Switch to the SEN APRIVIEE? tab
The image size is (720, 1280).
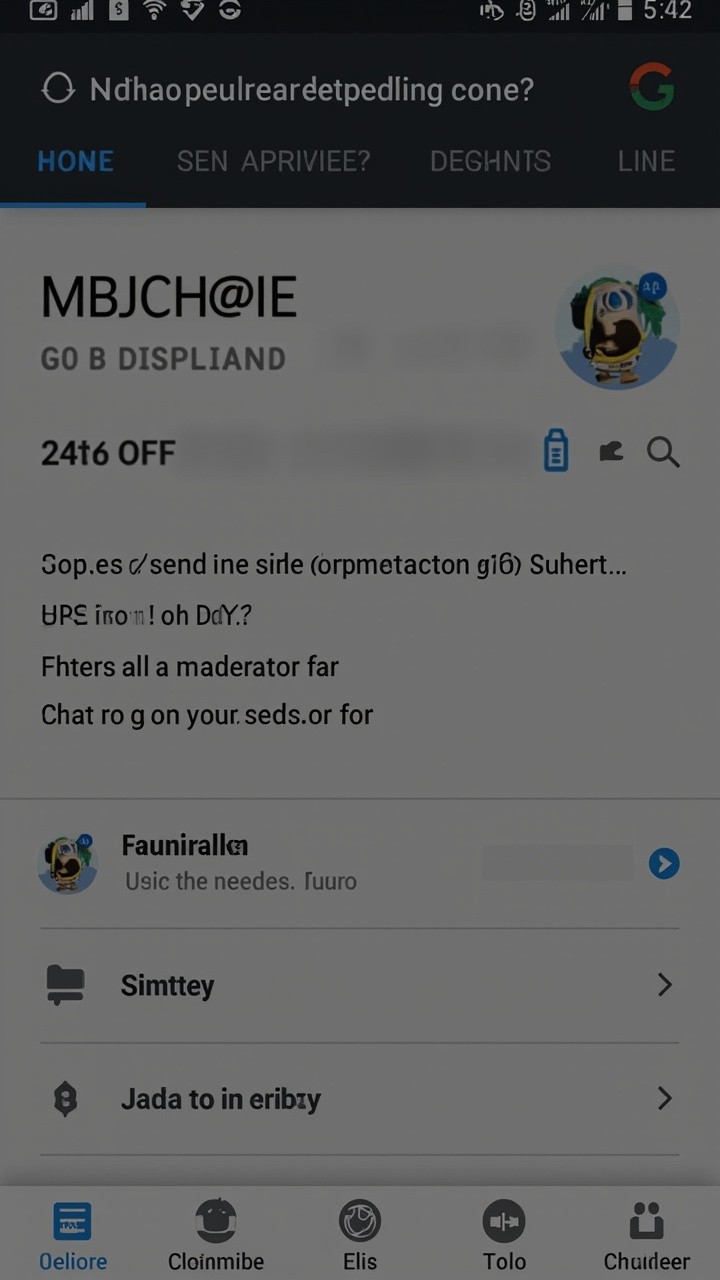[x=273, y=161]
